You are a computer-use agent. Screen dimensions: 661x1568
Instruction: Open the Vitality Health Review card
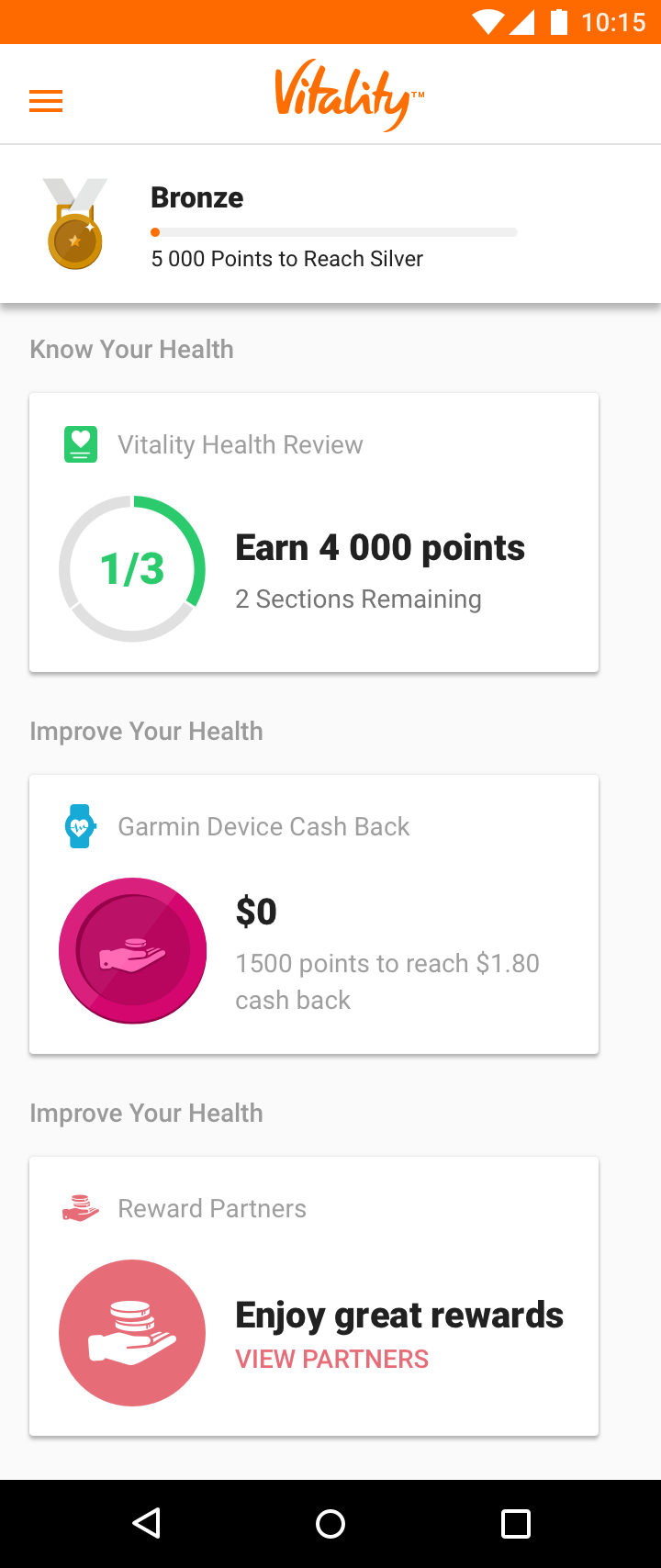(x=314, y=532)
